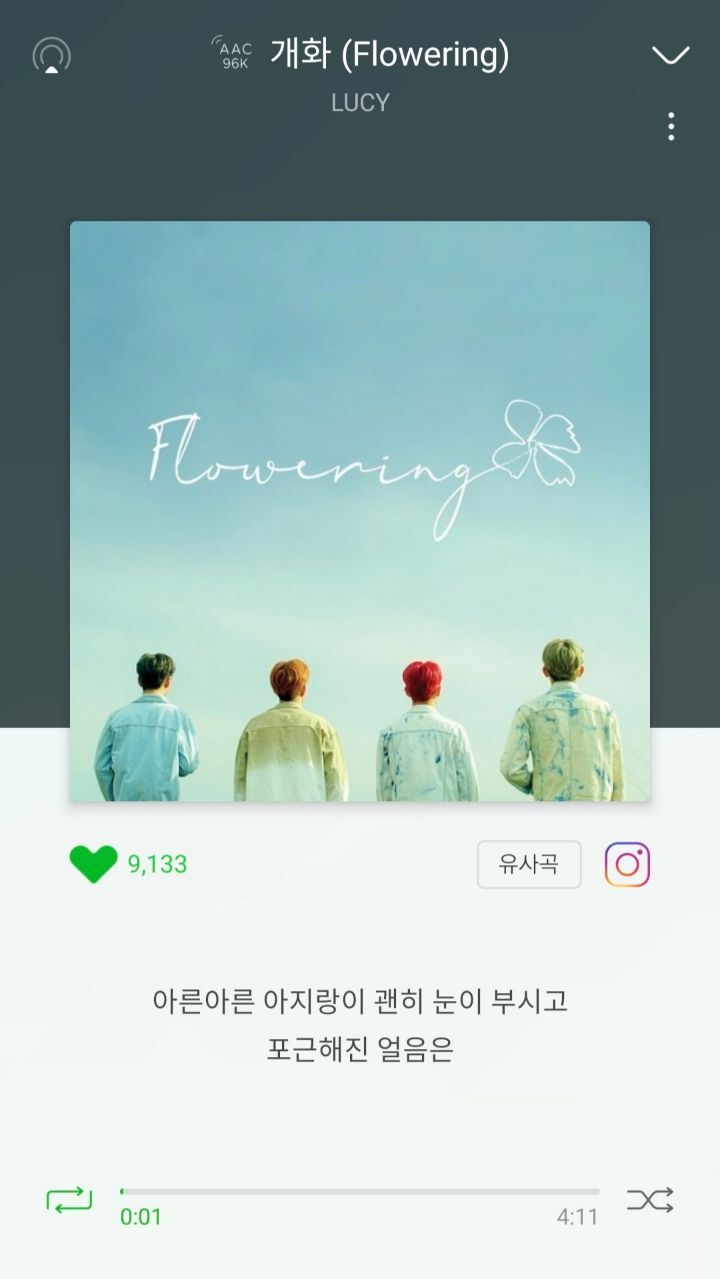
Task: Seek along the playback progress bar
Action: [x=360, y=1191]
